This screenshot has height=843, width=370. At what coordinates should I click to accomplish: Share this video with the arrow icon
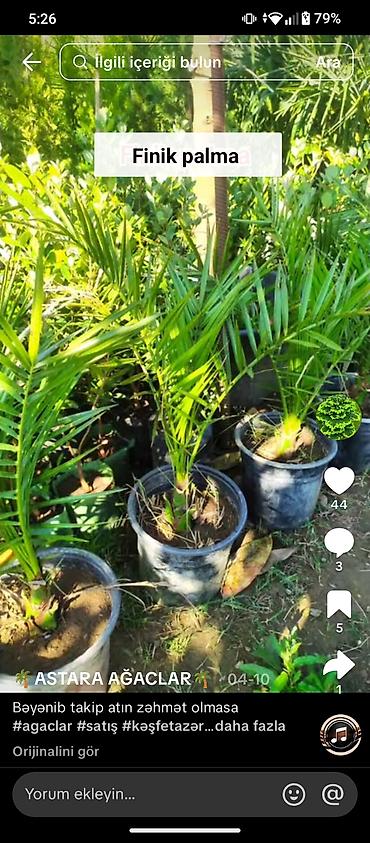tap(339, 665)
